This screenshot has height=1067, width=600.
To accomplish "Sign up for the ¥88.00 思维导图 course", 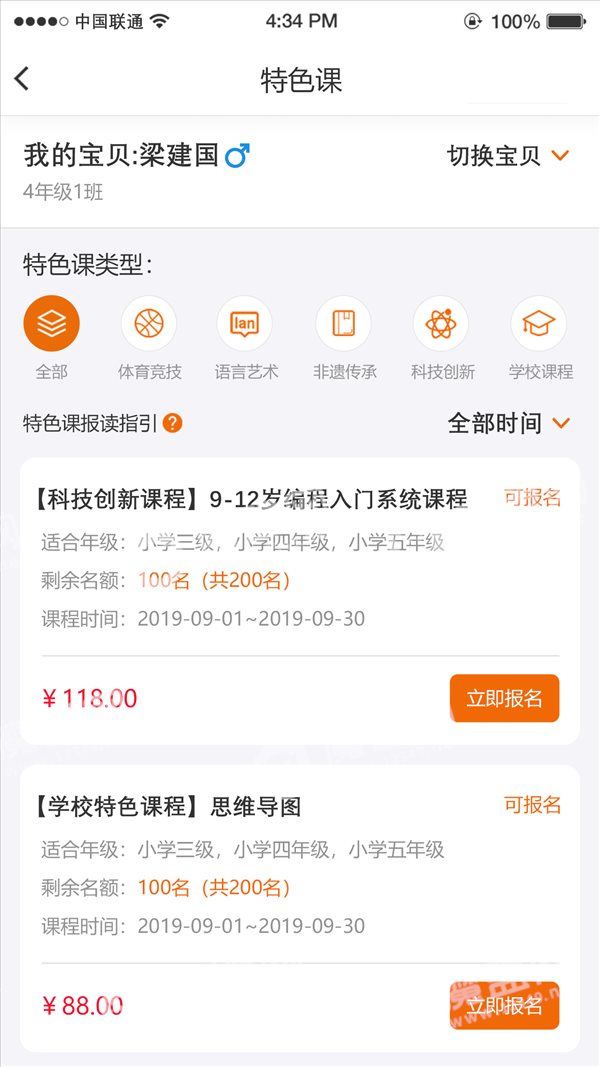I will [504, 1005].
